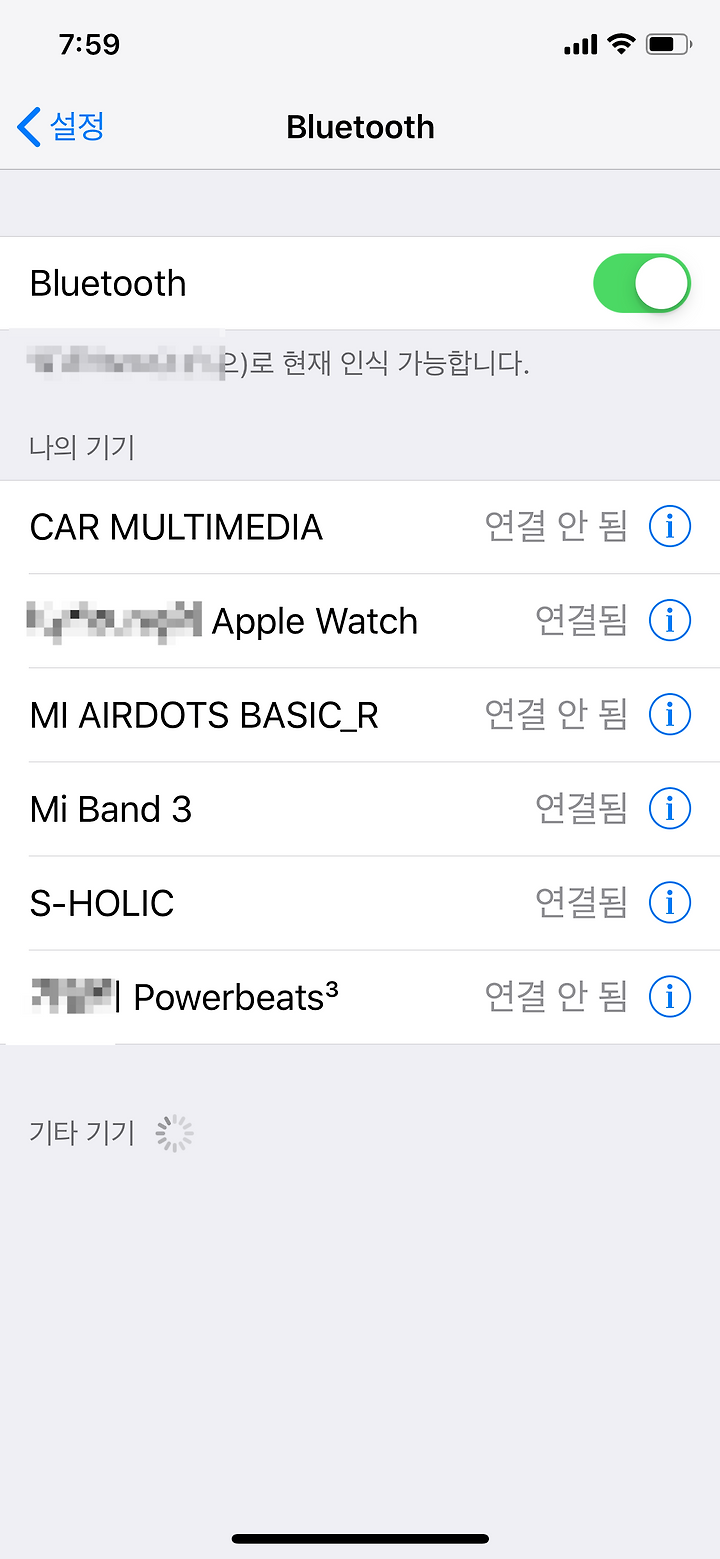Select the Apple Watch device row
Viewport: 720px width, 1559px height.
click(x=360, y=621)
